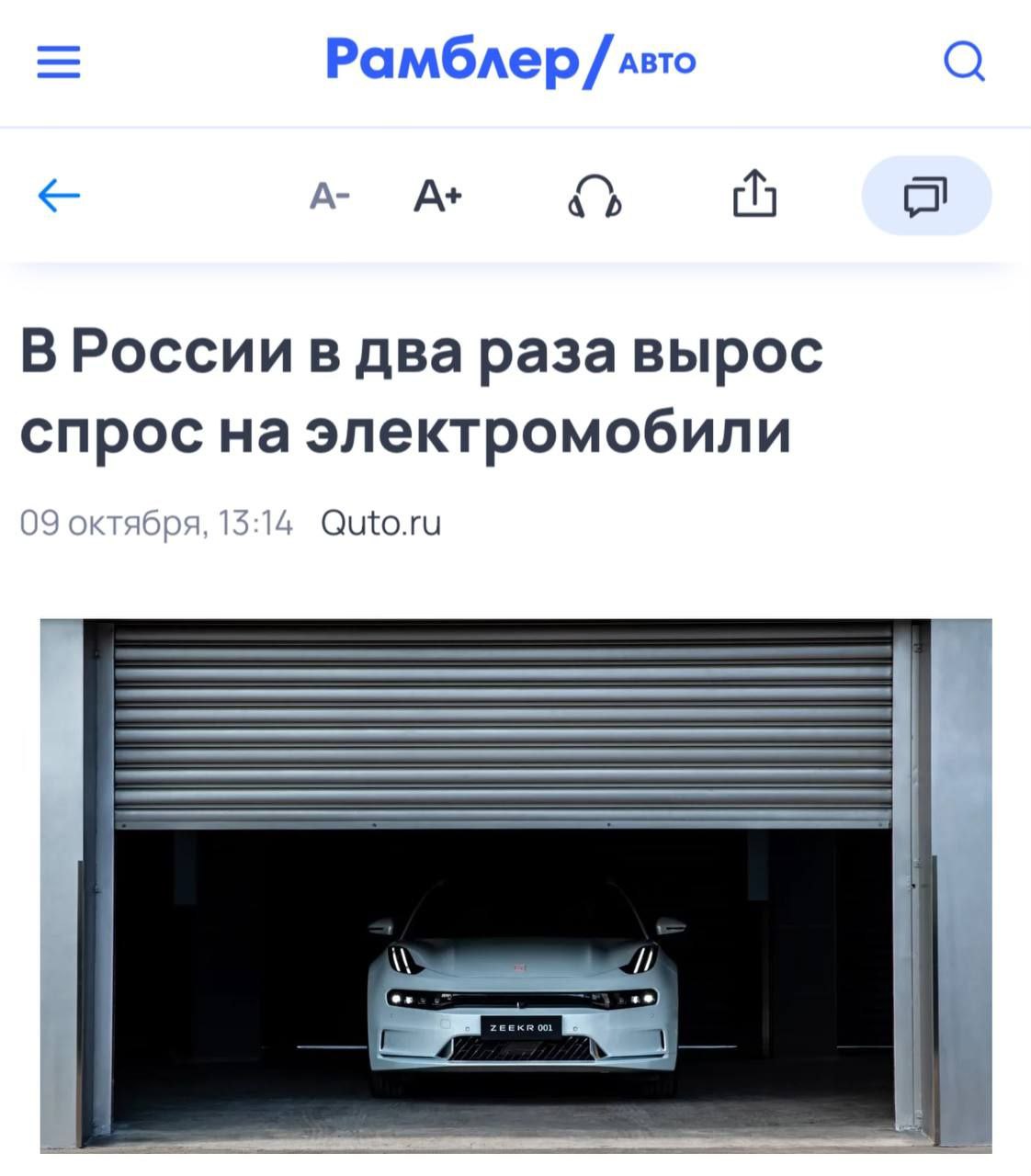The image size is (1031, 1176).
Task: Share the article using share icon
Action: click(755, 194)
